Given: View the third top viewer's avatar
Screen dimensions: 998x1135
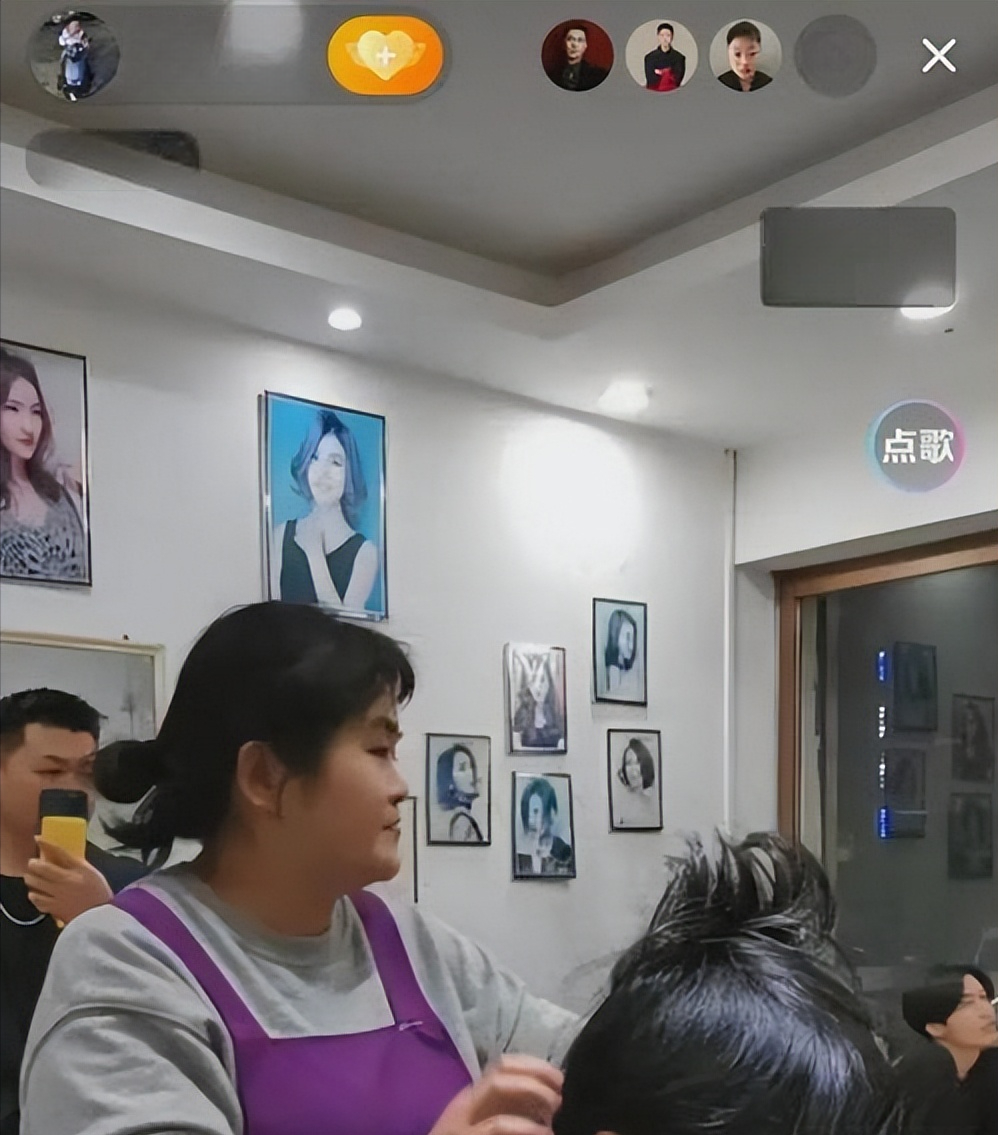Looking at the screenshot, I should click(x=745, y=56).
